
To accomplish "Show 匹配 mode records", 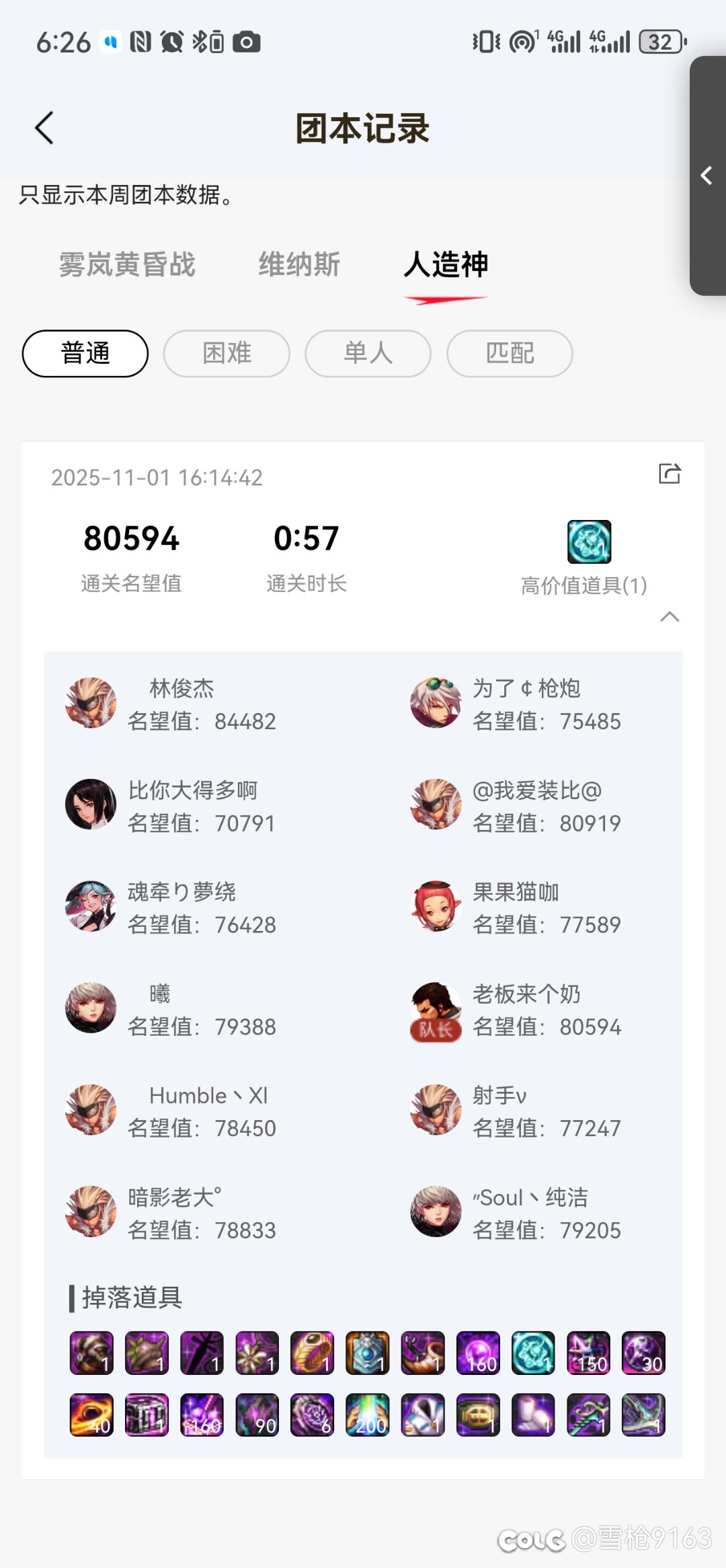I will point(510,353).
